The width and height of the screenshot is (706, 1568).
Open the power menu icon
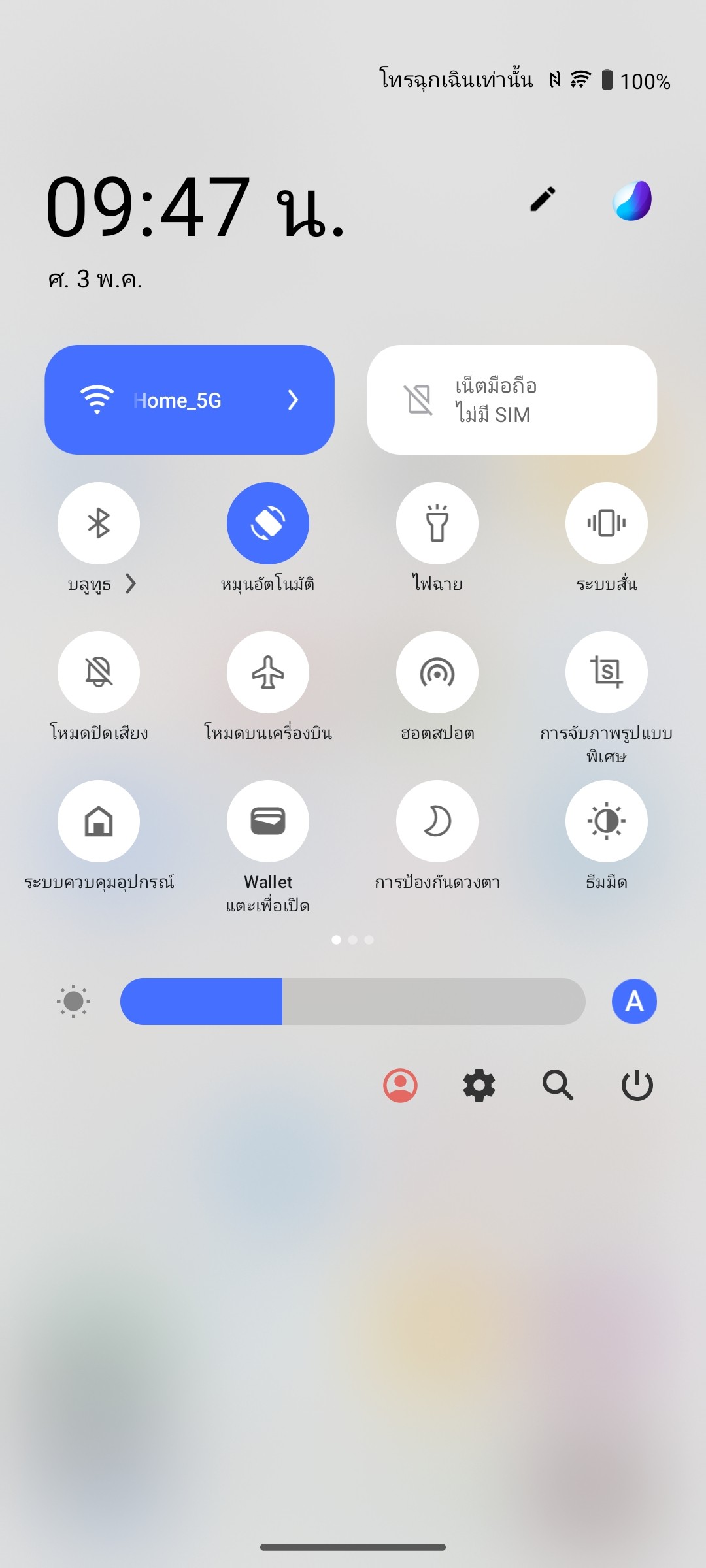coord(637,1085)
